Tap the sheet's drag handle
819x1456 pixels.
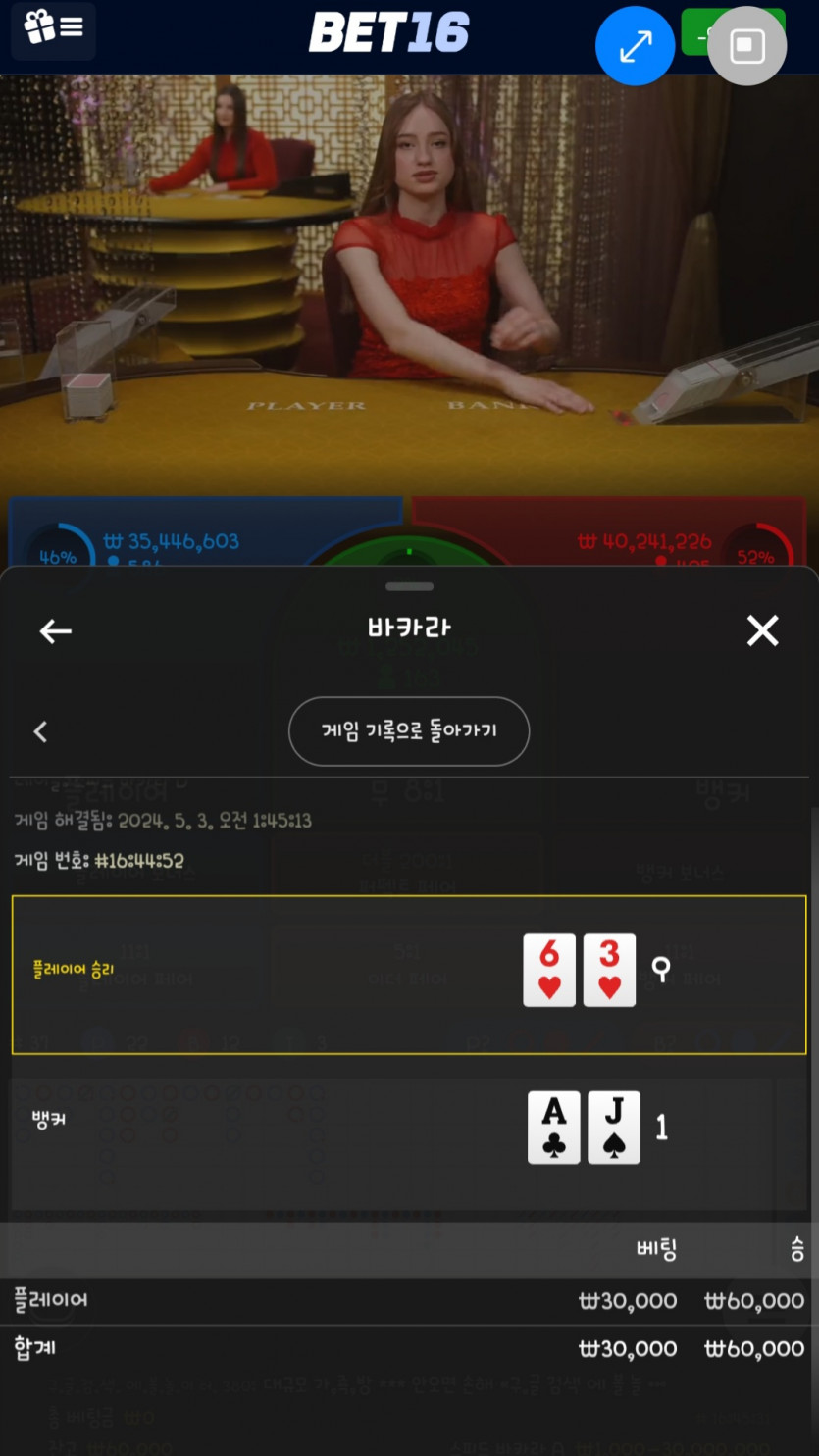pyautogui.click(x=409, y=587)
